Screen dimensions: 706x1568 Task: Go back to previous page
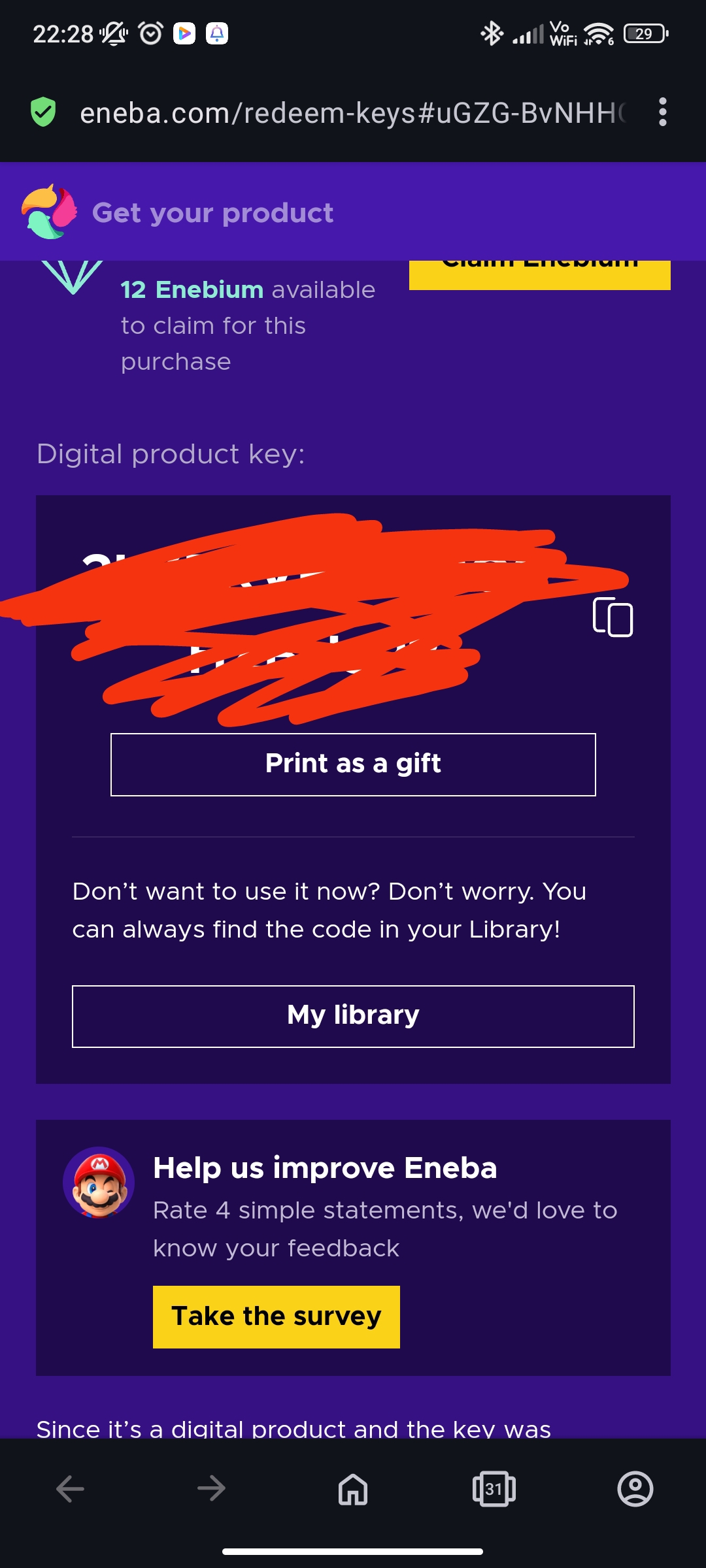71,1489
